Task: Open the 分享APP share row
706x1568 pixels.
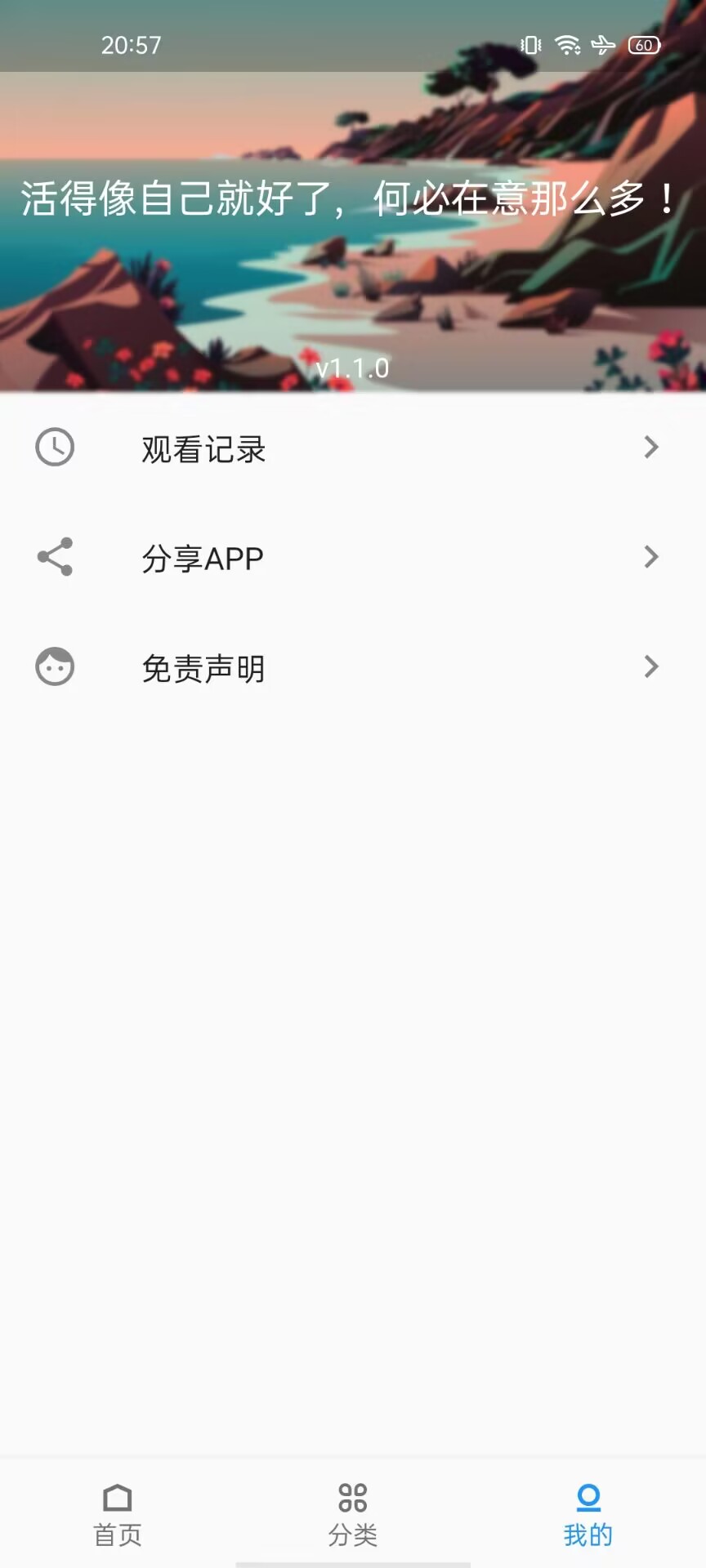Action: tap(353, 558)
